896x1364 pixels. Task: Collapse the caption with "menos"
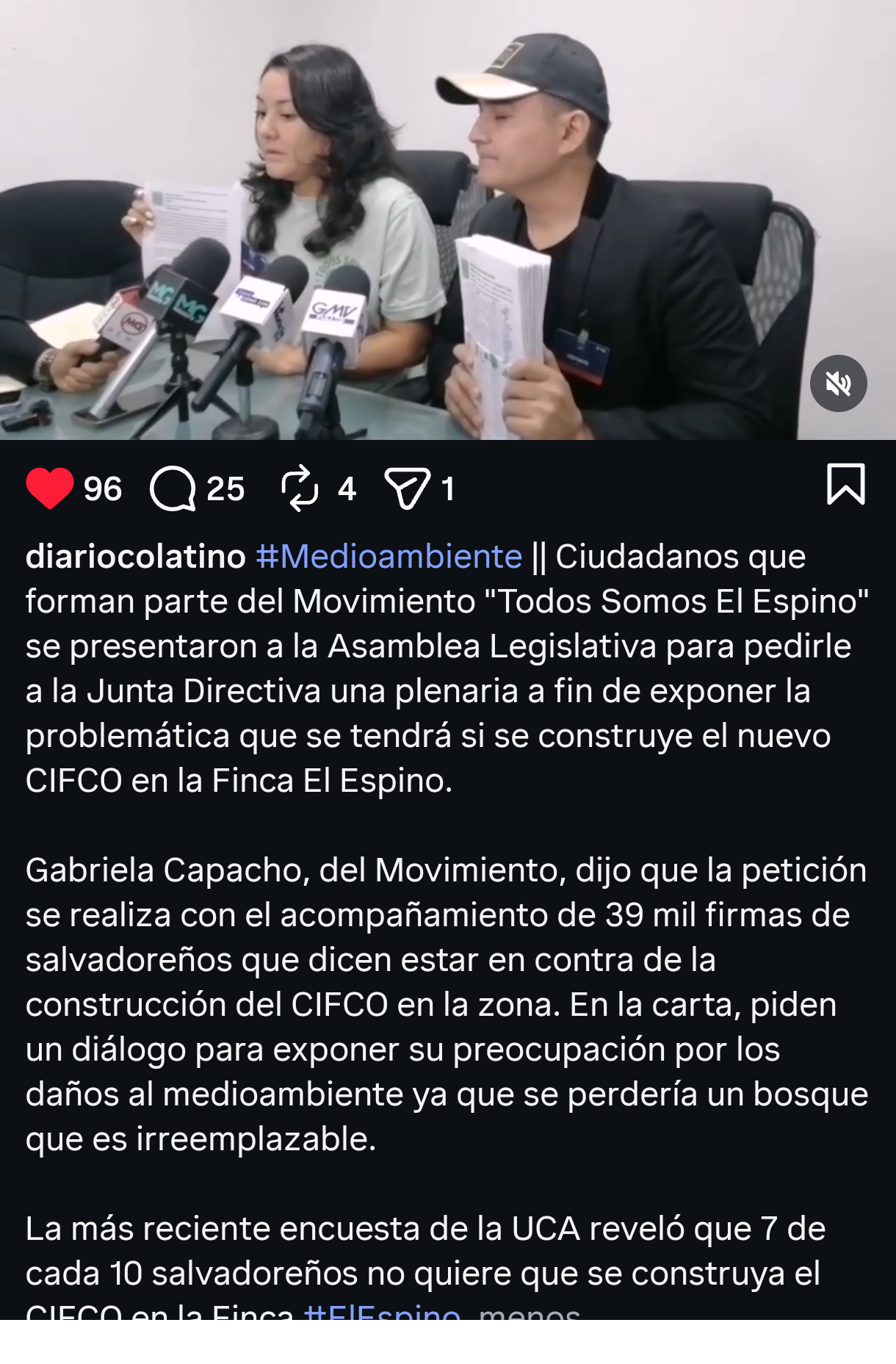[530, 1313]
